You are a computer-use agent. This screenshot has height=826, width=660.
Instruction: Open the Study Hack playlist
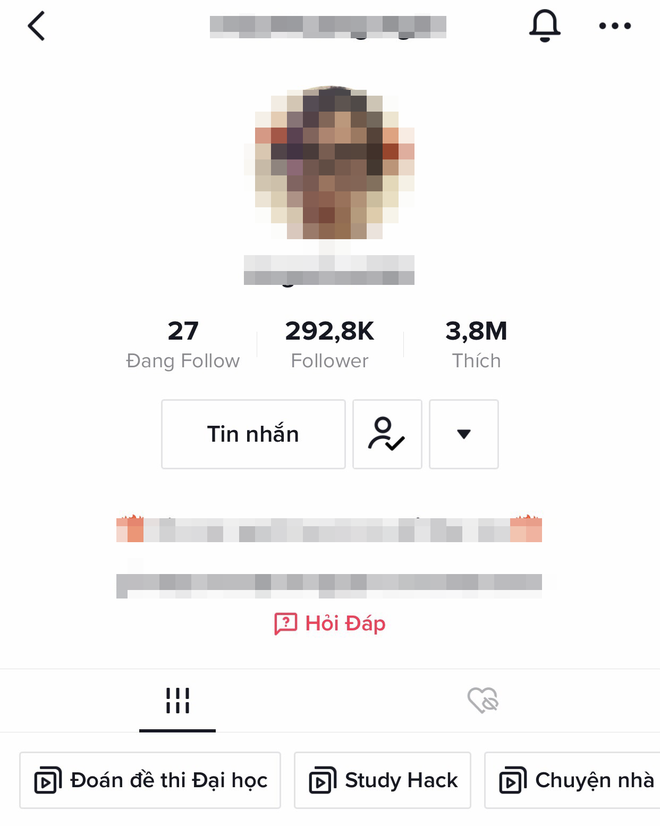point(383,780)
